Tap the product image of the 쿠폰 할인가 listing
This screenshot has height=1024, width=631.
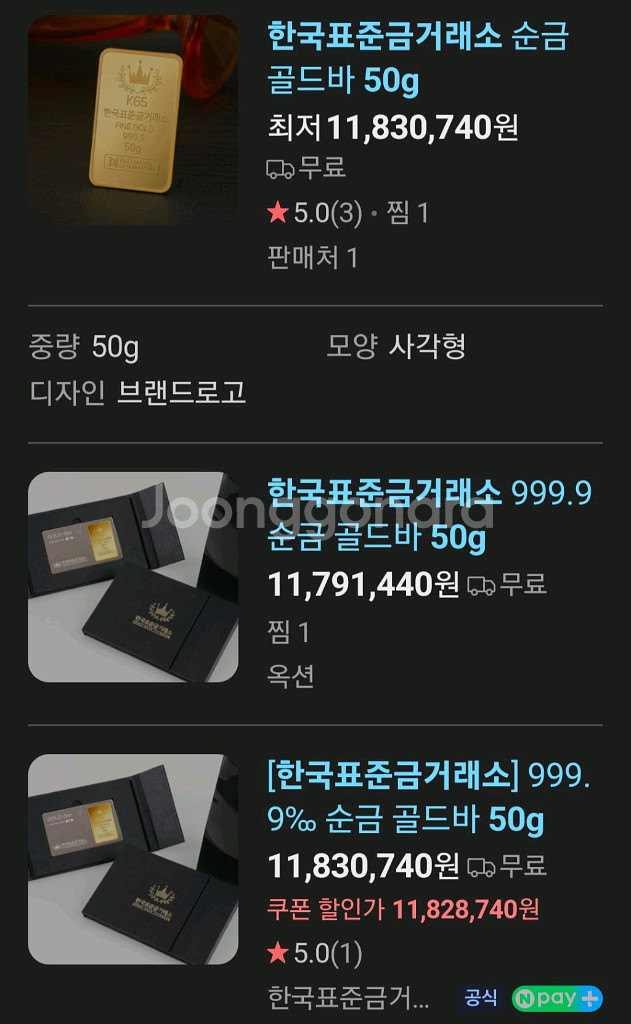point(133,859)
